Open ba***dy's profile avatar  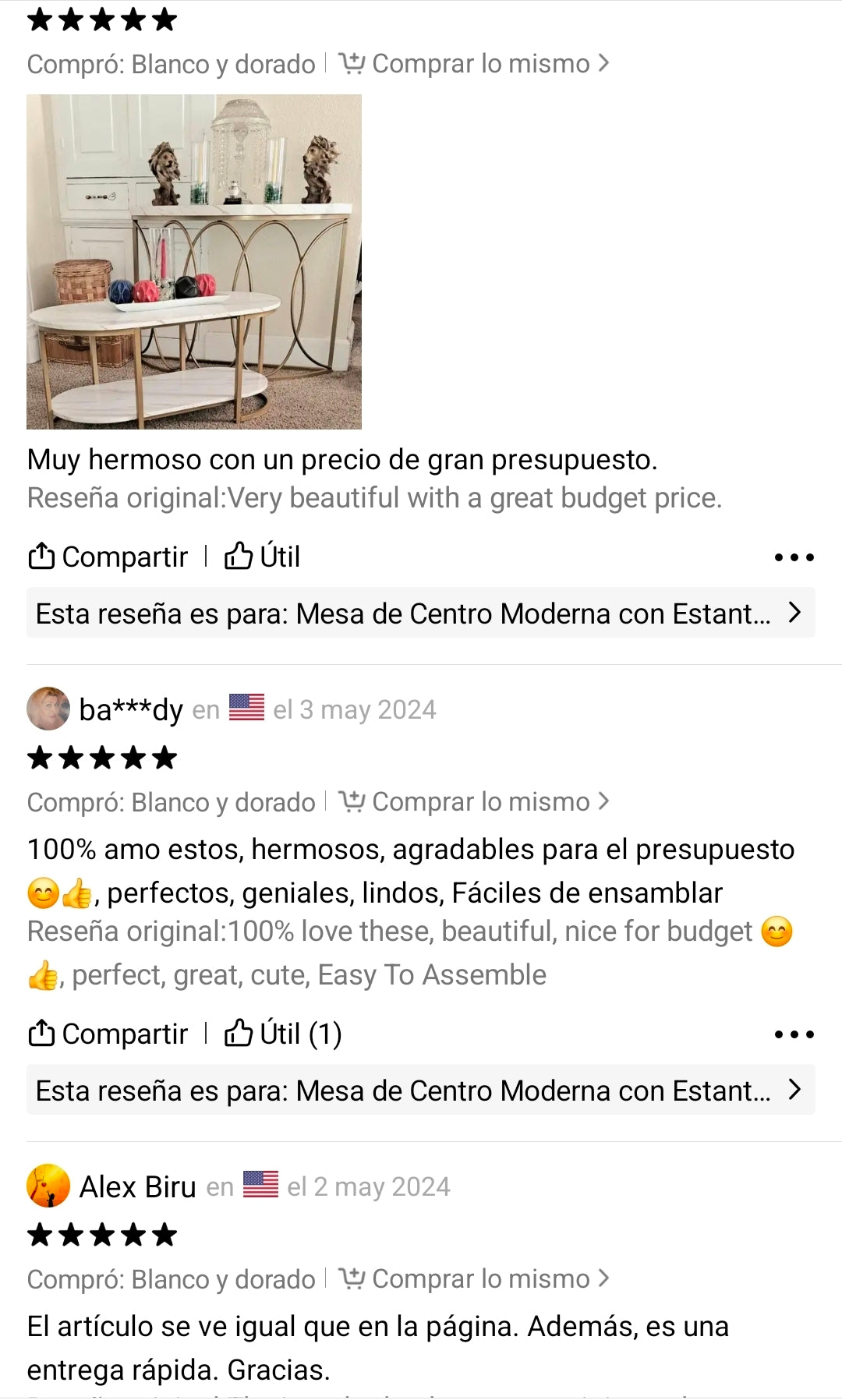pos(48,709)
